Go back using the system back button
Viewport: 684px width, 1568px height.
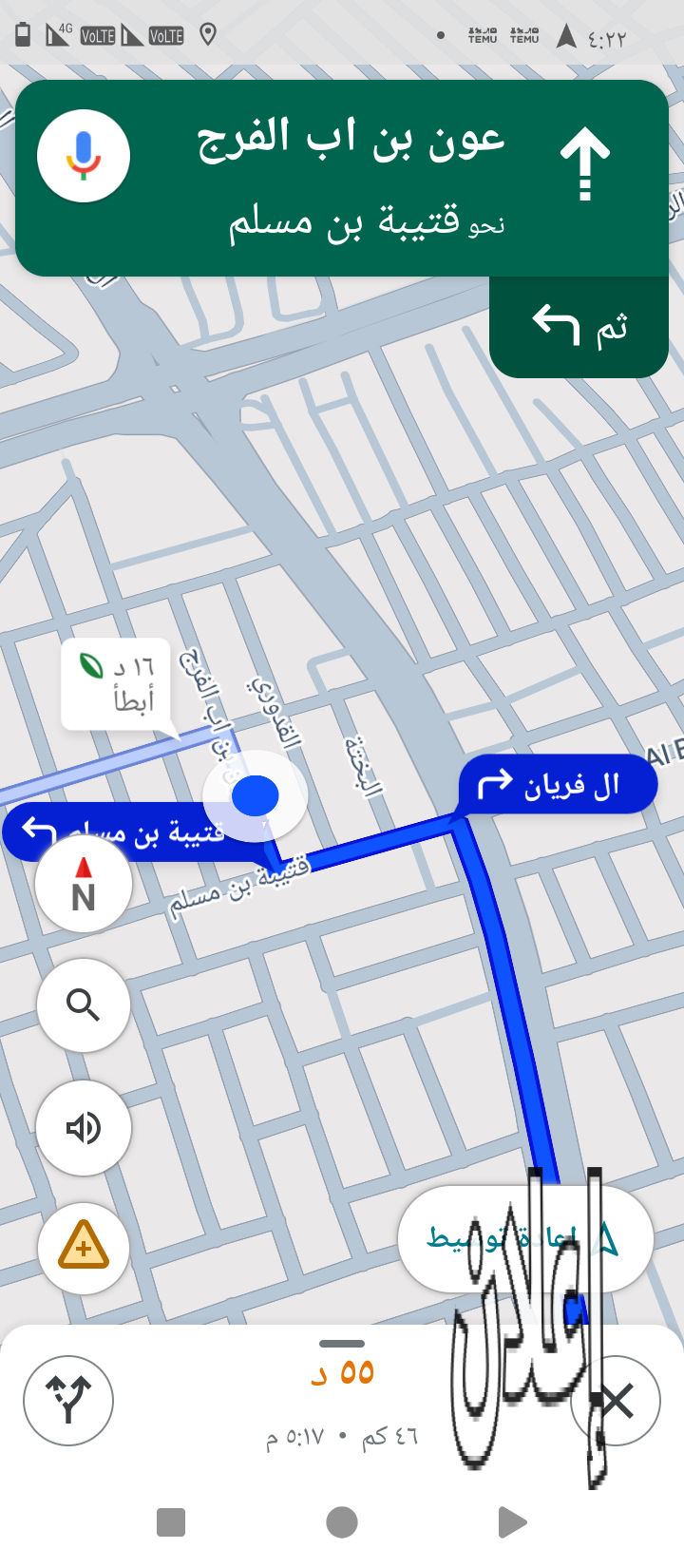tap(512, 1522)
